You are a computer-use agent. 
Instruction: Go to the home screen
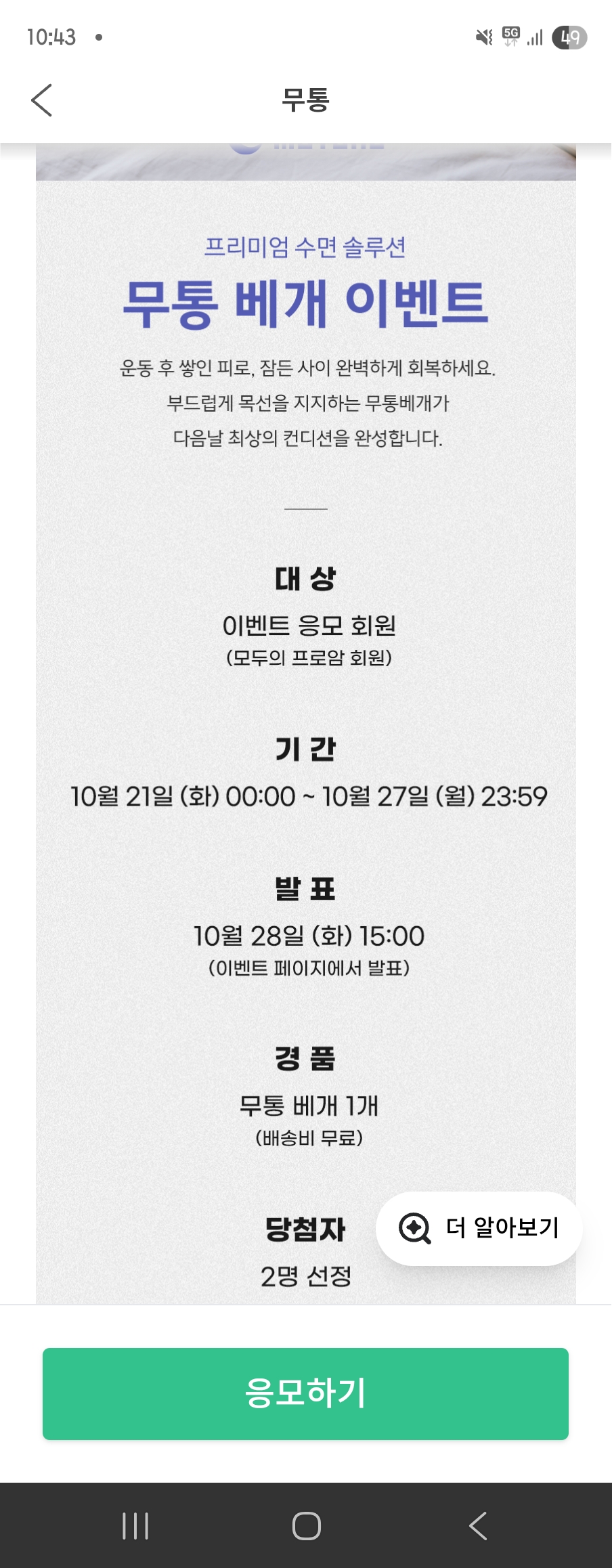[306, 1526]
